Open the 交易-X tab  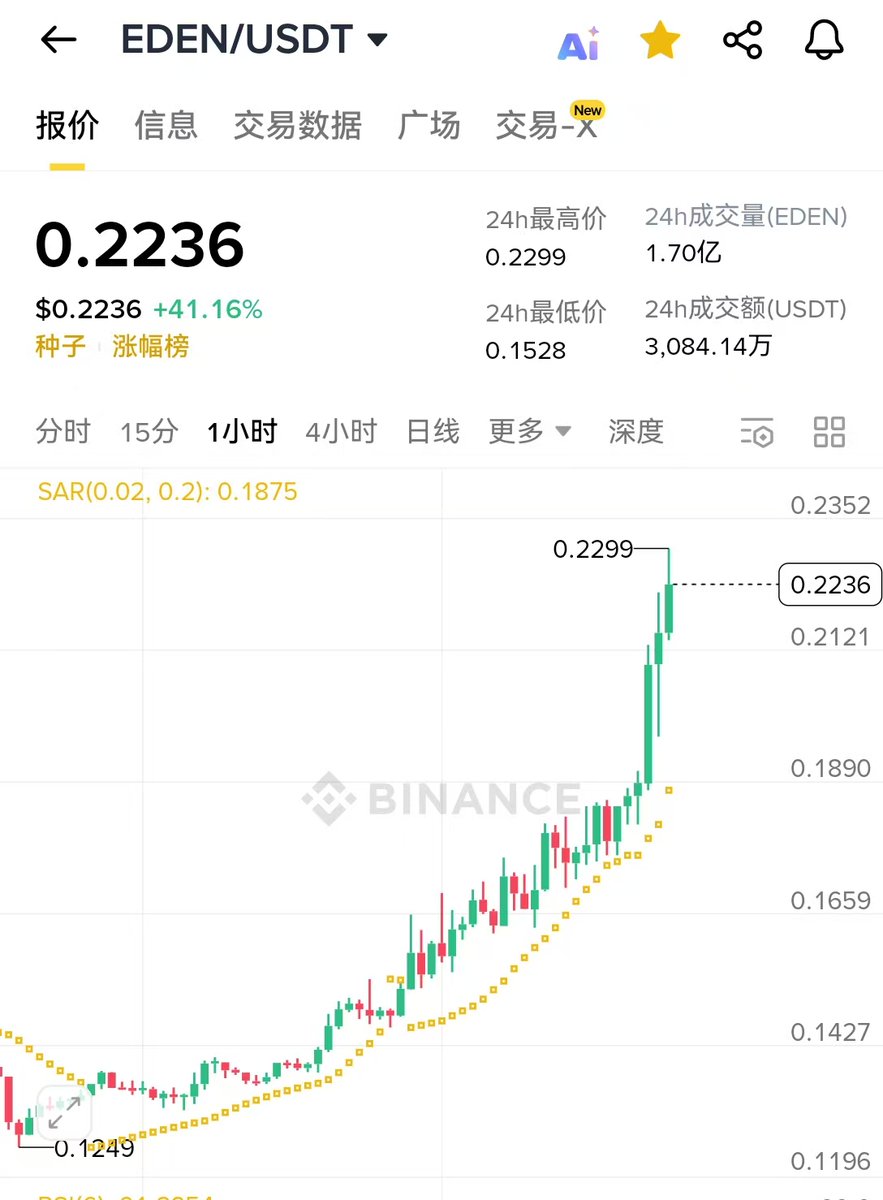point(547,126)
